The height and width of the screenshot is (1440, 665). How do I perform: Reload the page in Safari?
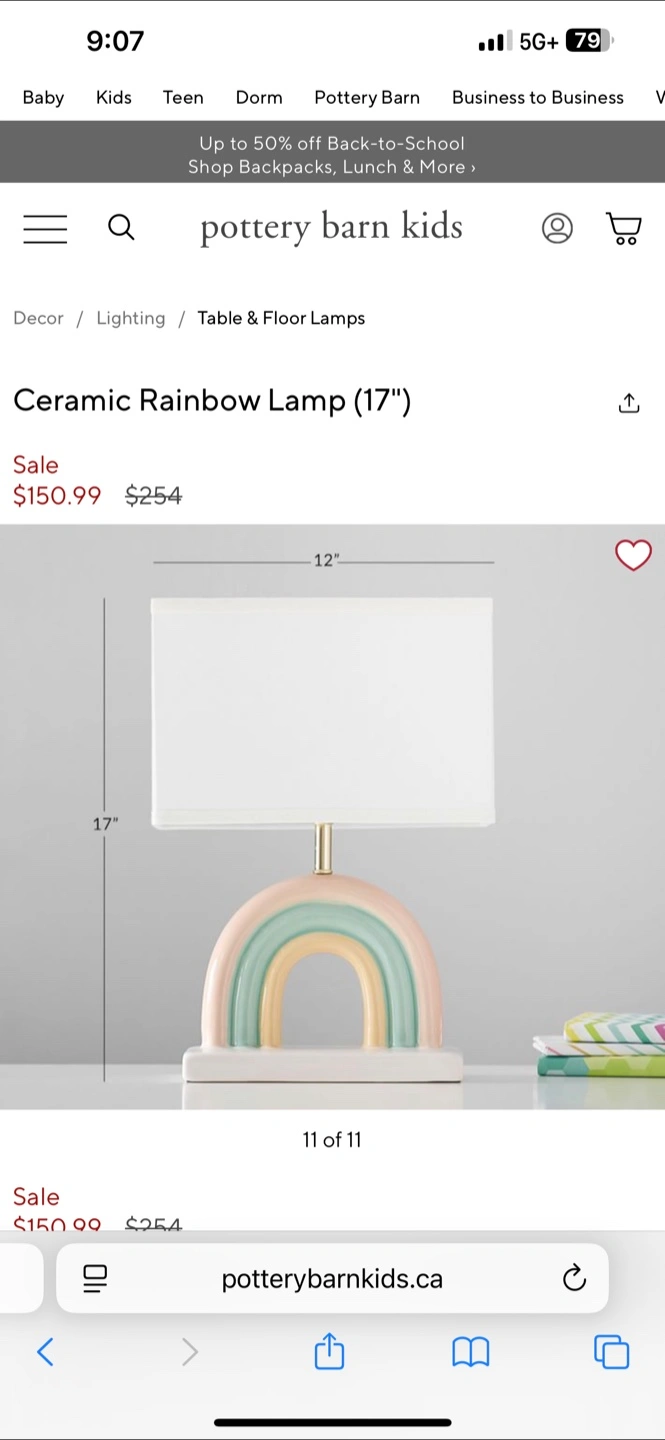(574, 1278)
